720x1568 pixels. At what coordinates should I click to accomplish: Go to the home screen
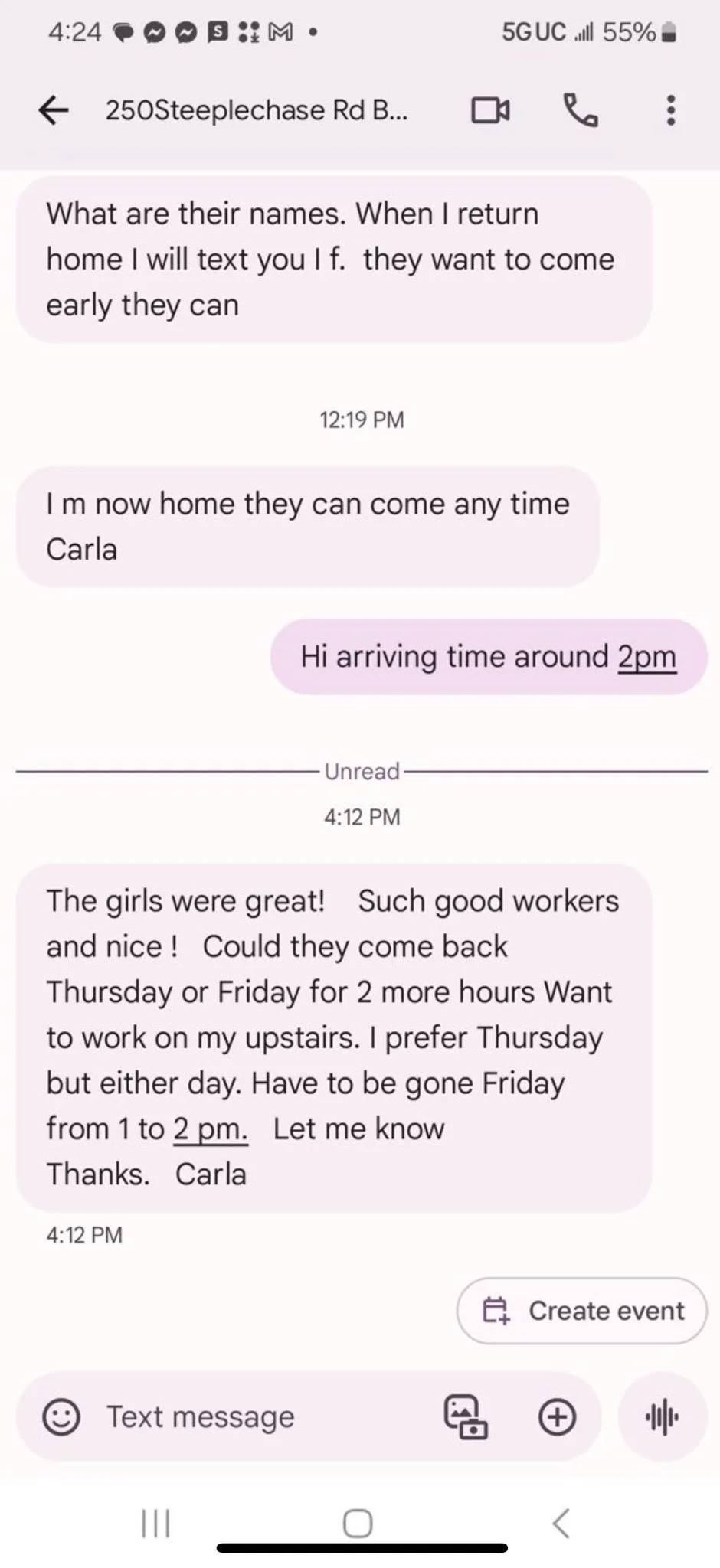(x=358, y=1523)
